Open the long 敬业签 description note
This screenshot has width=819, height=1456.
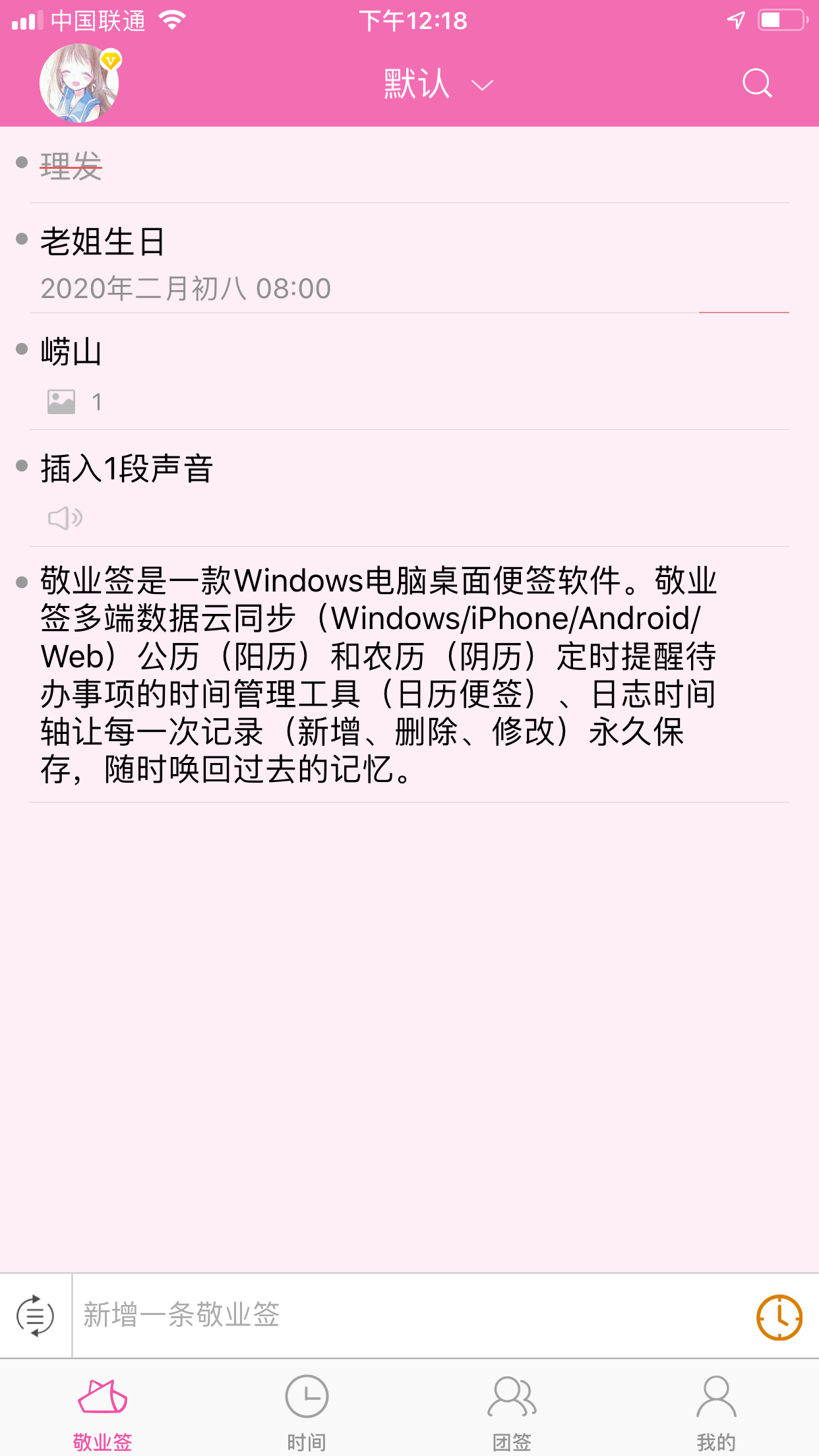[379, 674]
